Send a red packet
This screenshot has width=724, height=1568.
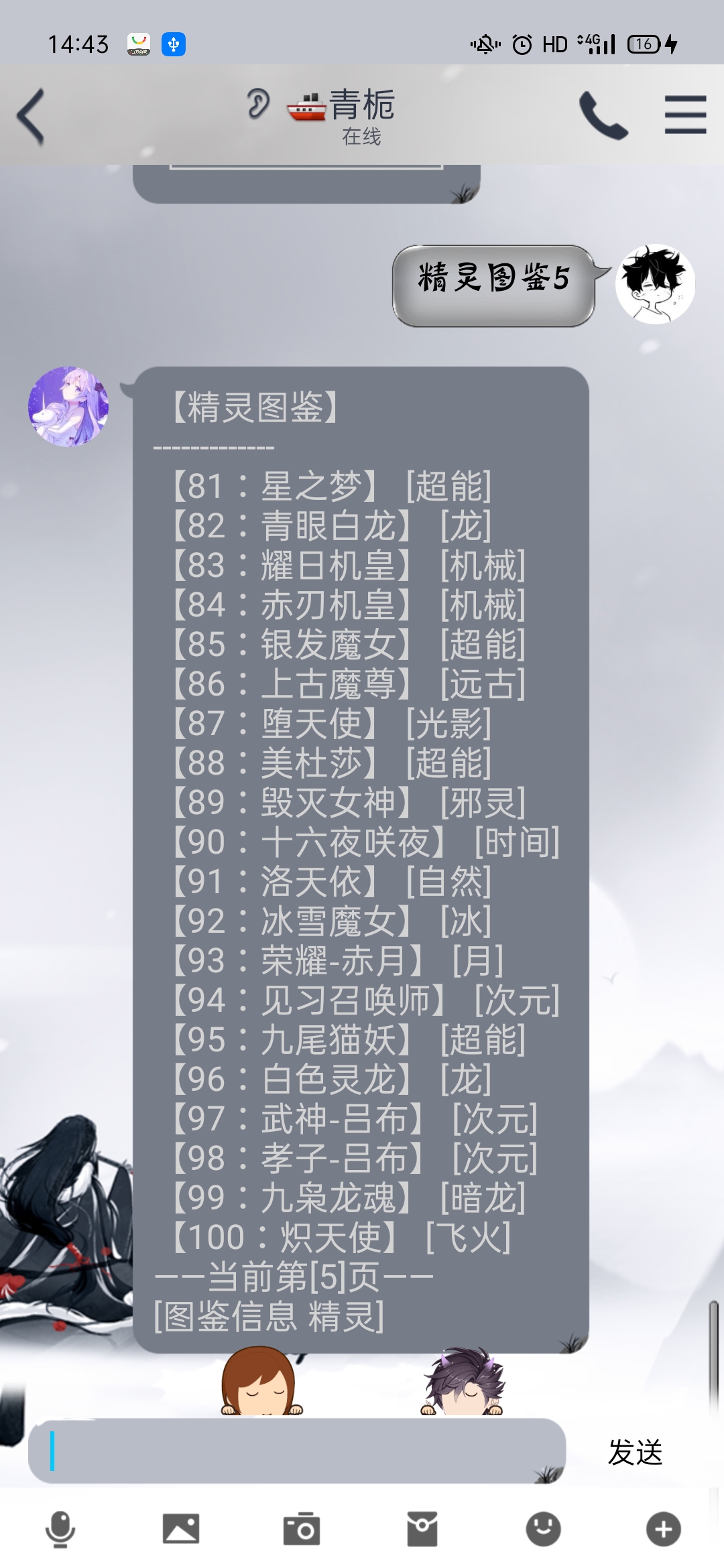pyautogui.click(x=422, y=1529)
